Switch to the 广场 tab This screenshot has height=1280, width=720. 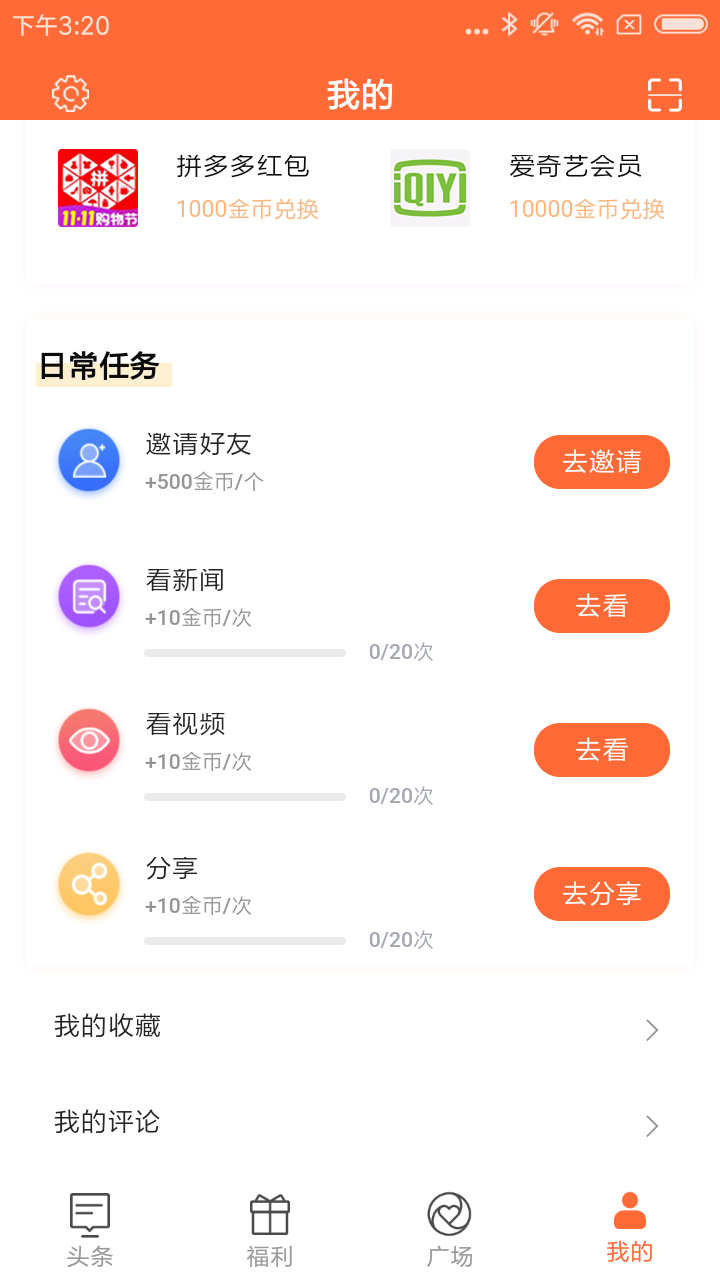click(x=450, y=1230)
